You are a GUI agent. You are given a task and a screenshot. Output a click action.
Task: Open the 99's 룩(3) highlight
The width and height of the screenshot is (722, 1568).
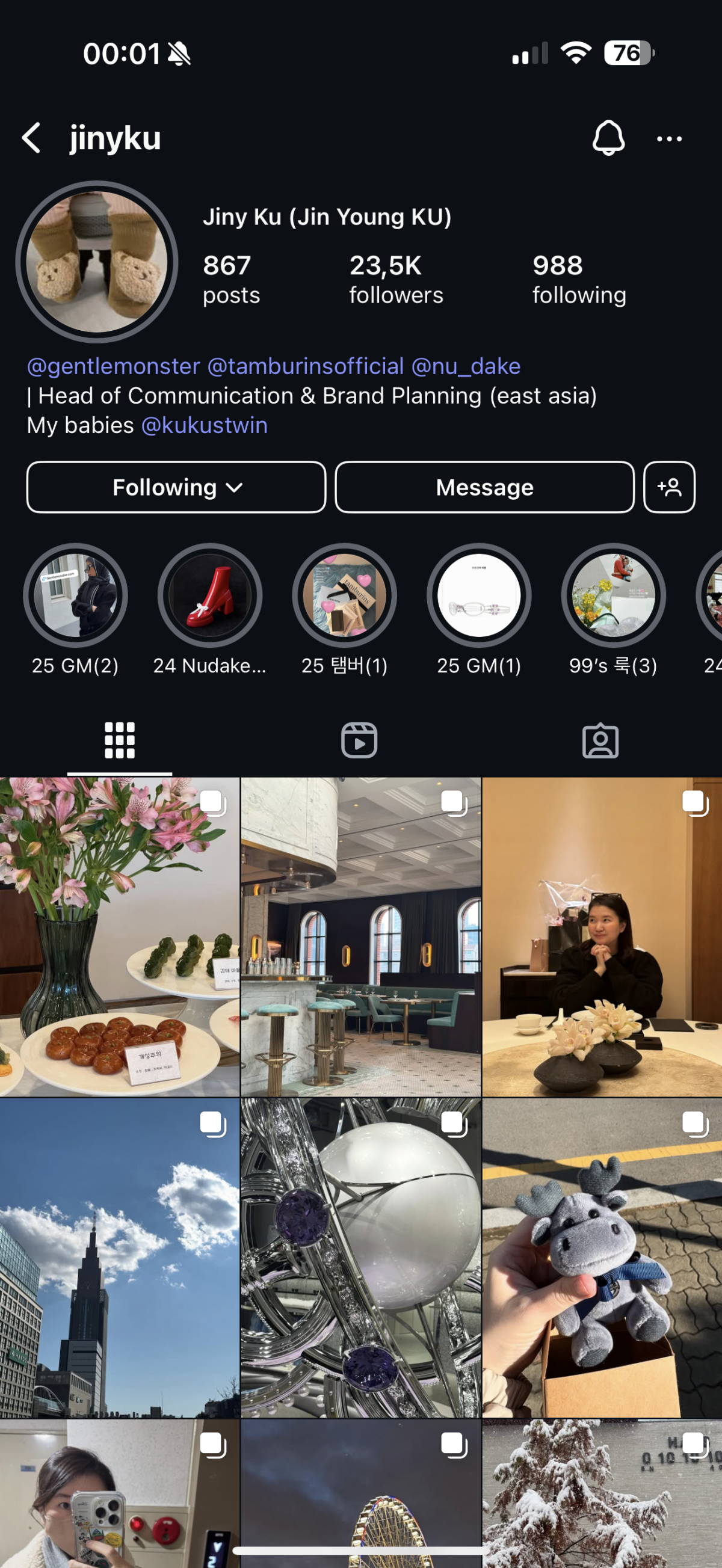coord(612,595)
